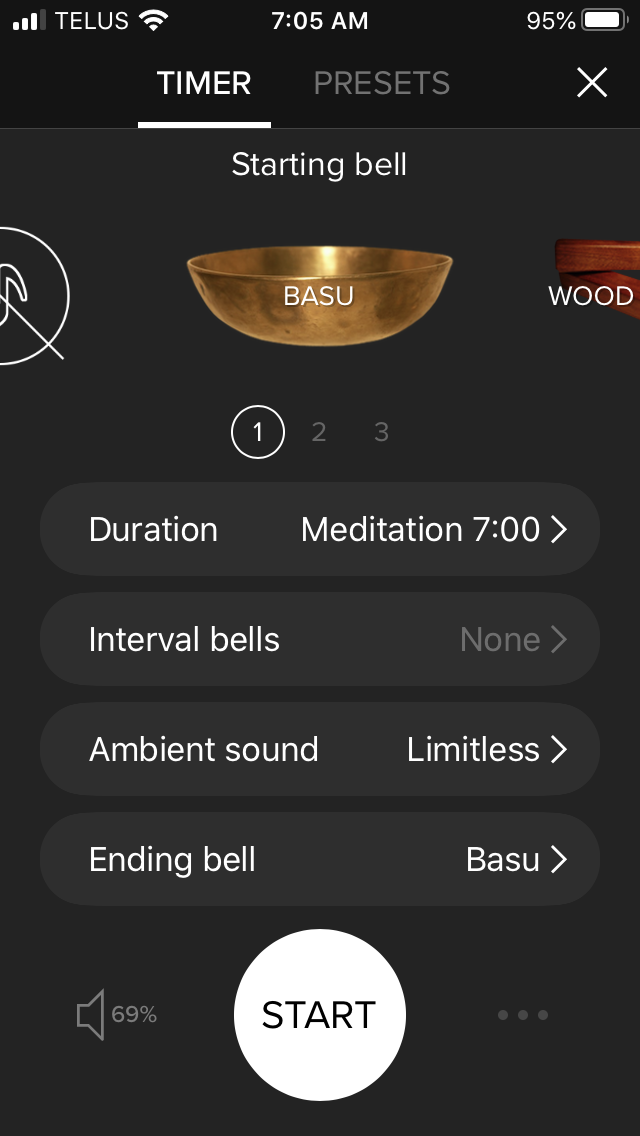Image resolution: width=640 pixels, height=1136 pixels.
Task: Open the three-dot more options menu
Action: point(523,1015)
